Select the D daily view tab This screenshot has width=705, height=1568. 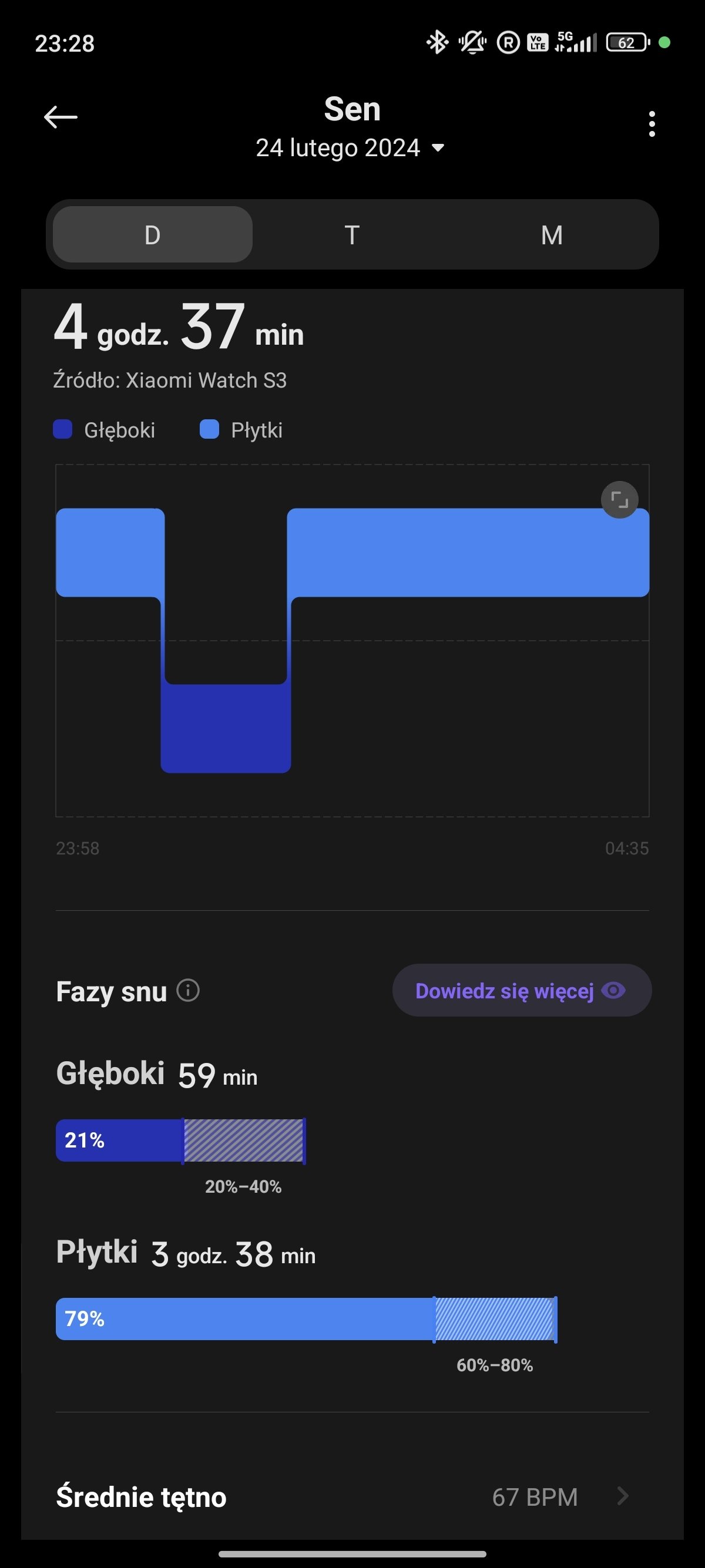[152, 234]
